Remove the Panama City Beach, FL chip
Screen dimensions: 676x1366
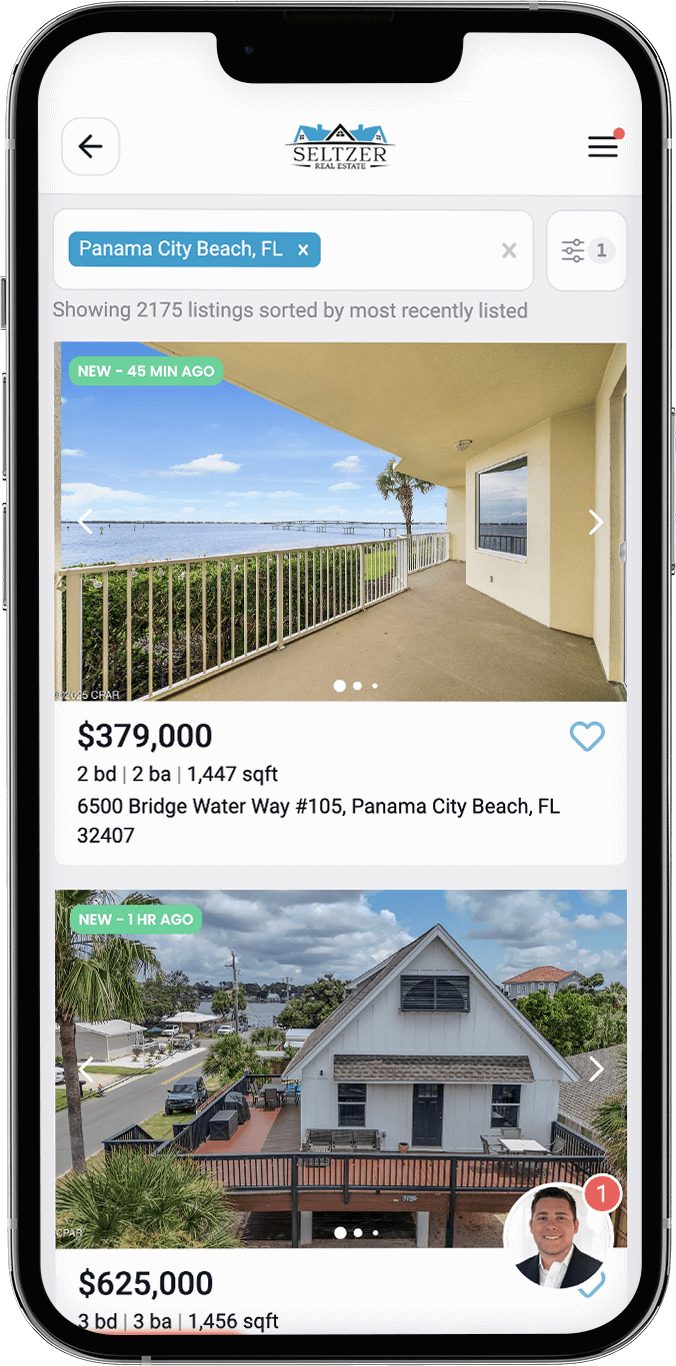[303, 250]
